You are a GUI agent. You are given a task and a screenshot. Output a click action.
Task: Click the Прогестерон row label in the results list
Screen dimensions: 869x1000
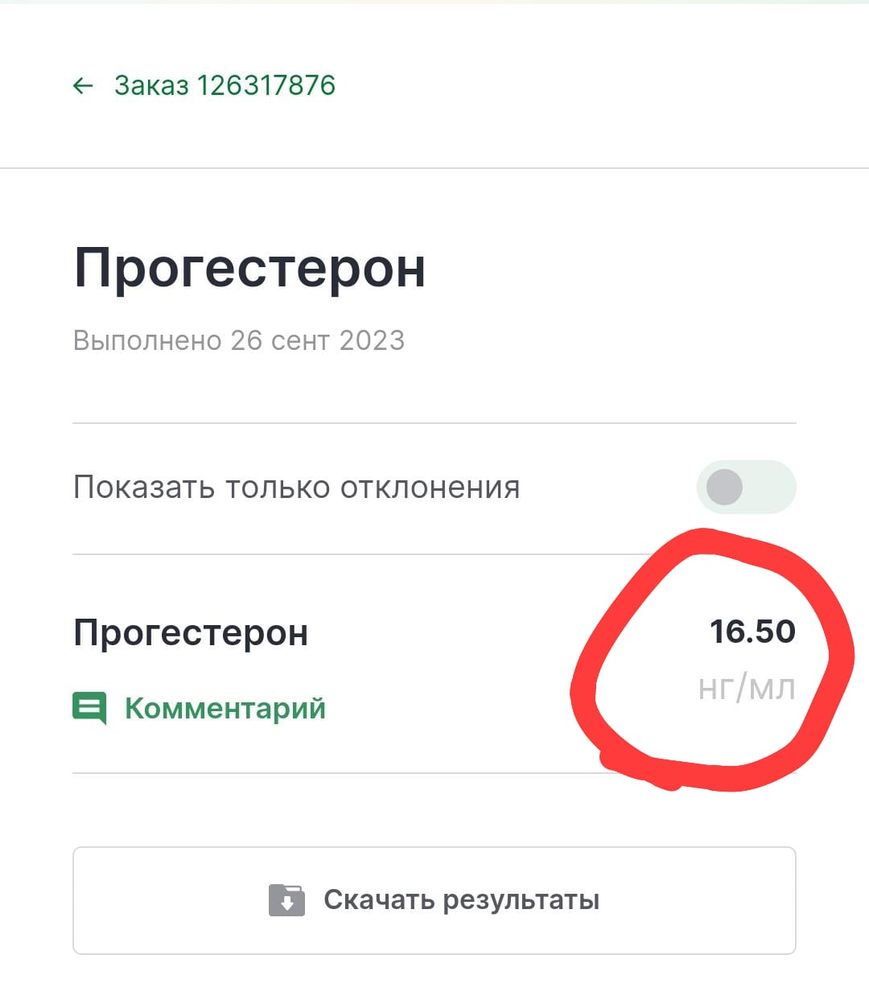tap(190, 631)
